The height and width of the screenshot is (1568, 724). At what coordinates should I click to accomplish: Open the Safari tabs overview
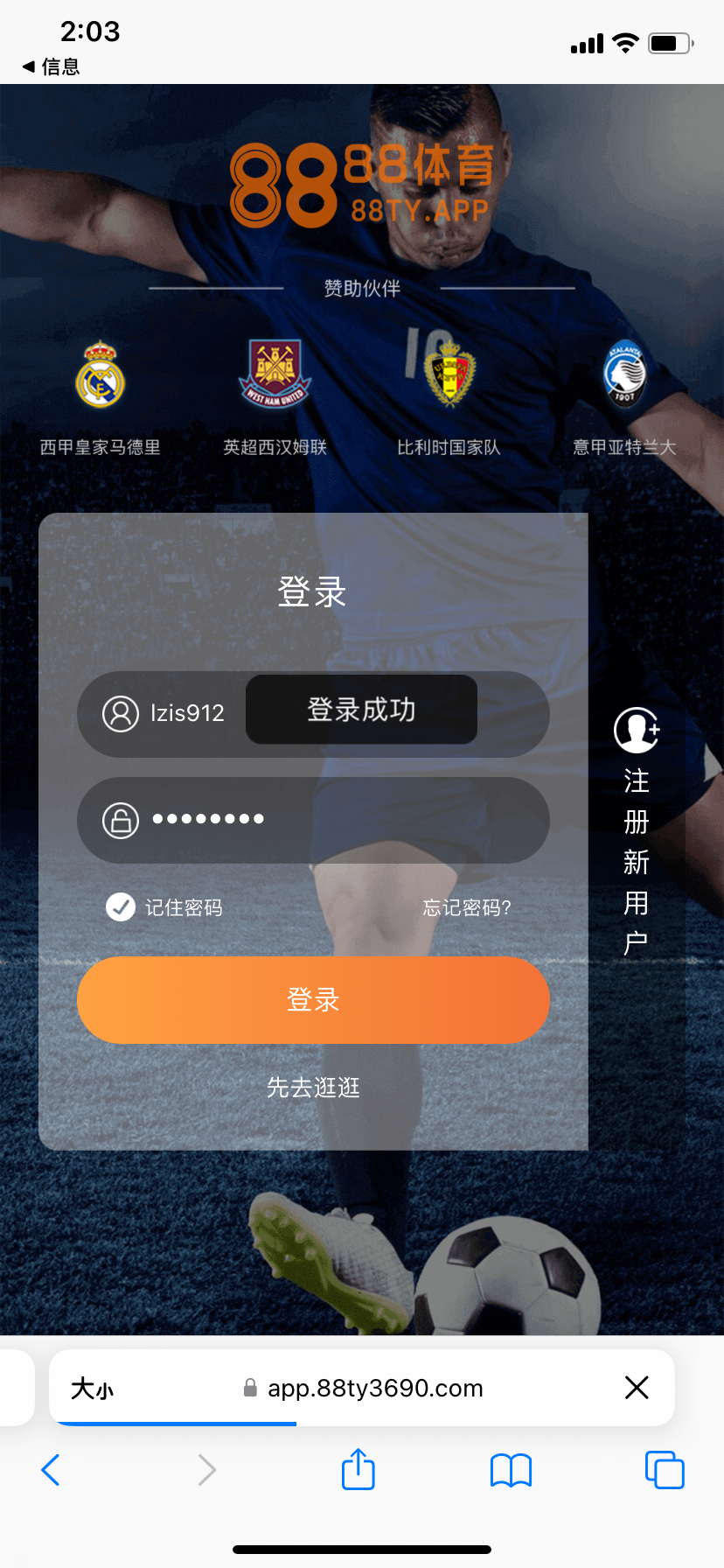click(x=665, y=1470)
